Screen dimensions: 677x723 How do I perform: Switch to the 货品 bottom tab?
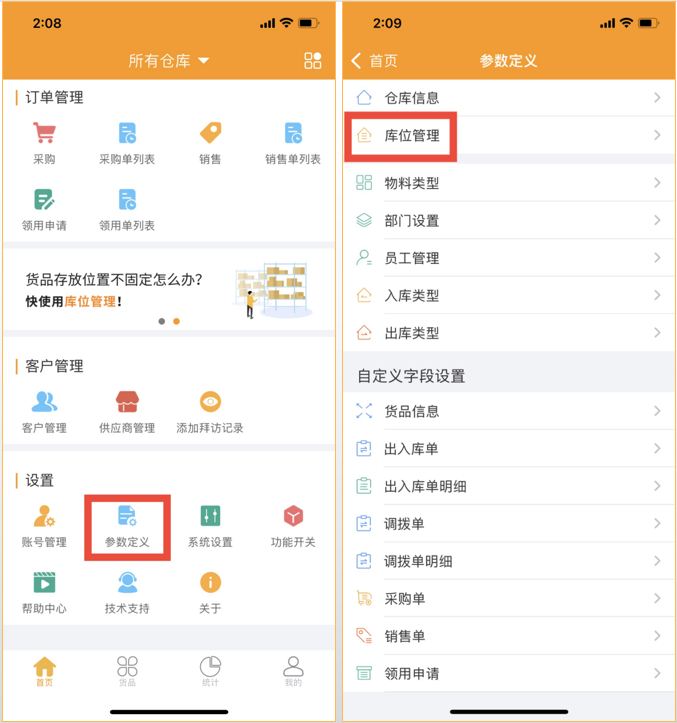pyautogui.click(x=127, y=670)
